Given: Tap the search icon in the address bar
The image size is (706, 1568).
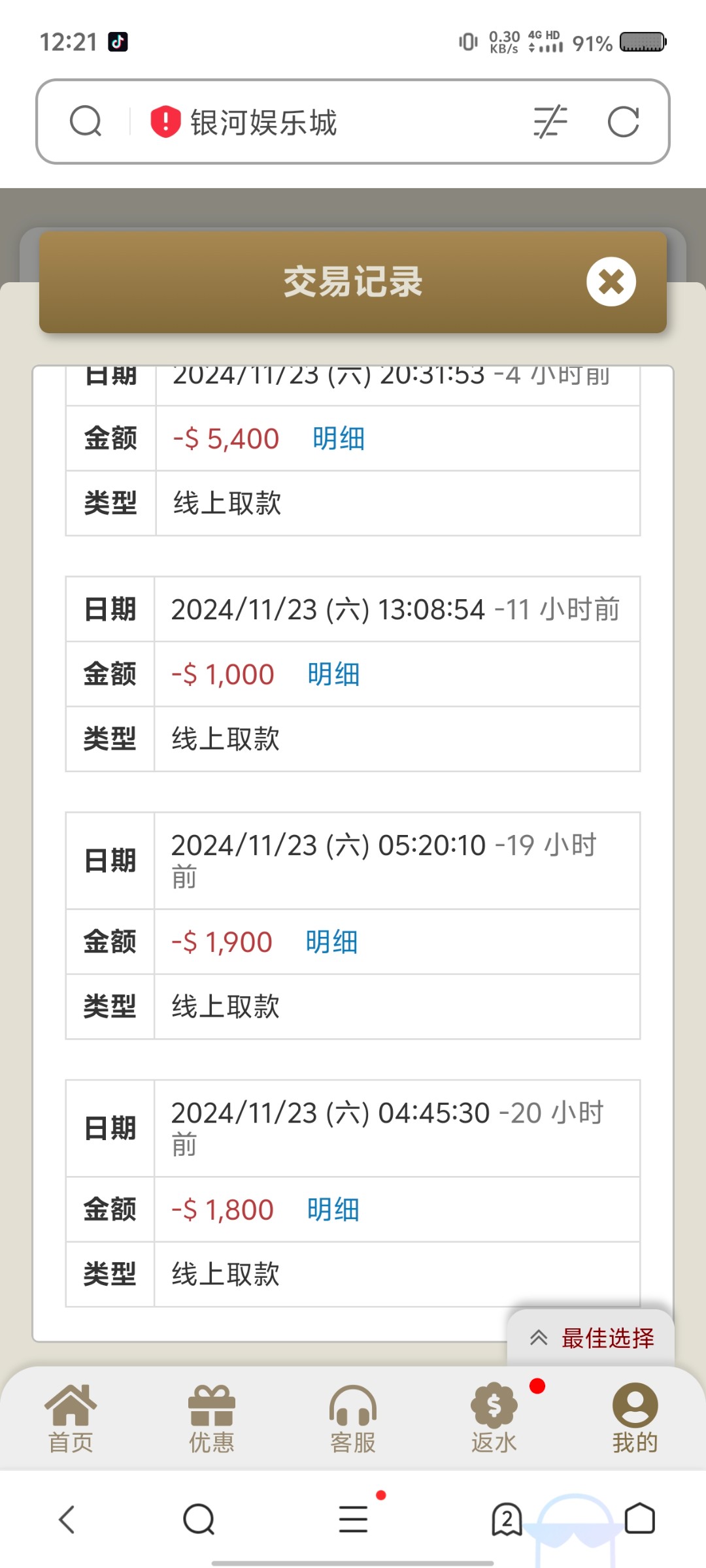Looking at the screenshot, I should point(86,122).
